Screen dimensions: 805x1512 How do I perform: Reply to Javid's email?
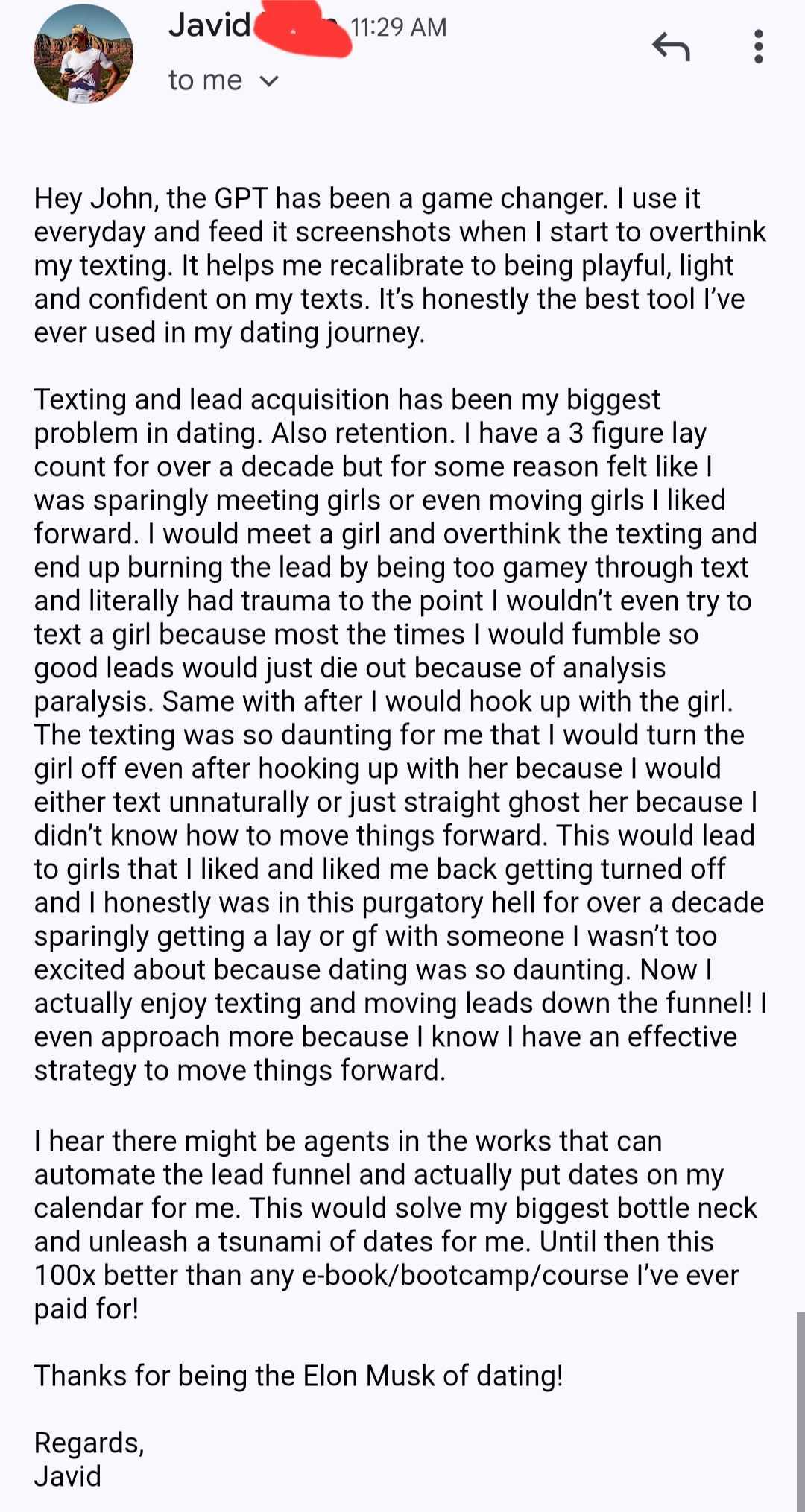click(x=671, y=47)
